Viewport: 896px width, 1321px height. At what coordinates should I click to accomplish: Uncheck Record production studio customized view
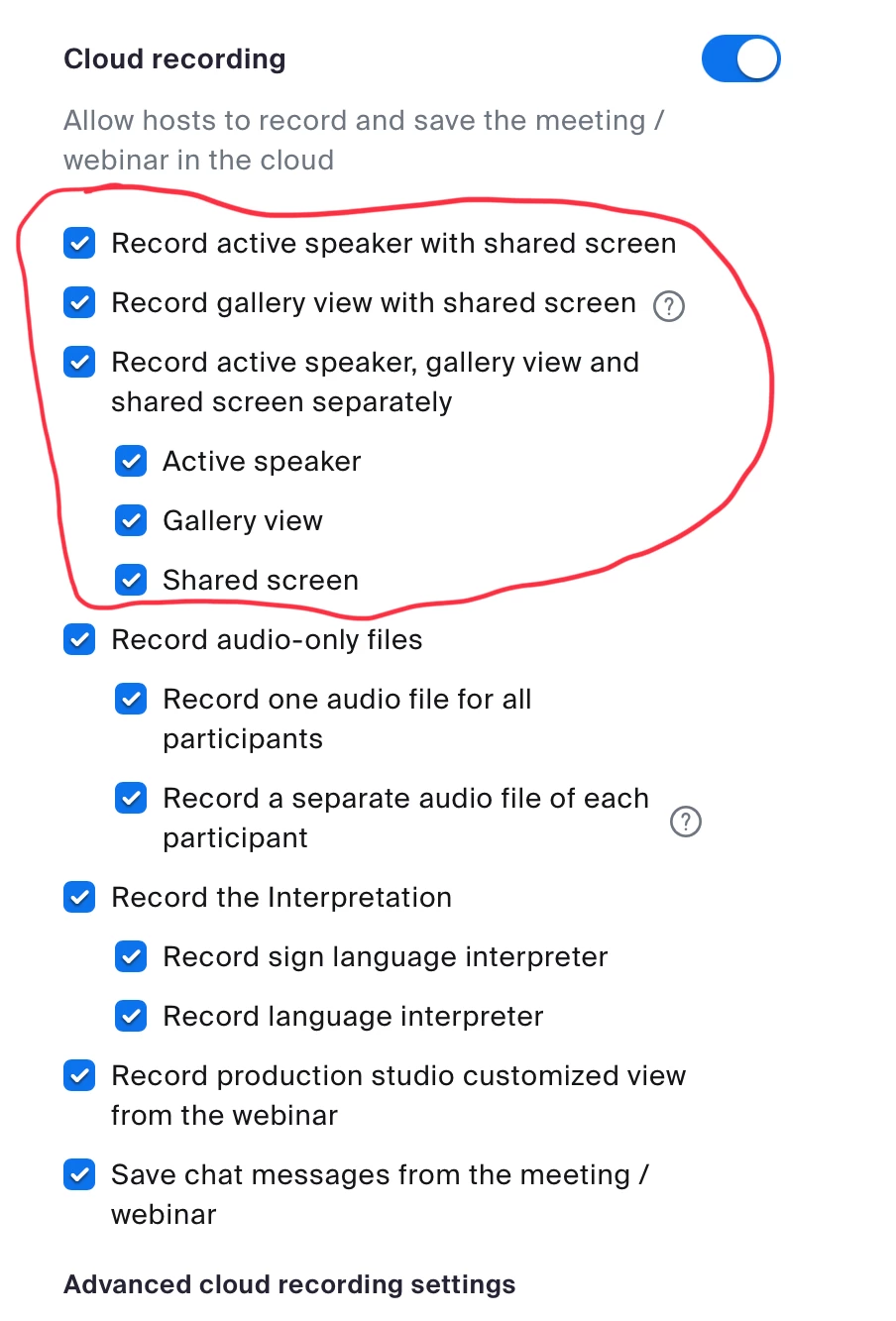79,1075
